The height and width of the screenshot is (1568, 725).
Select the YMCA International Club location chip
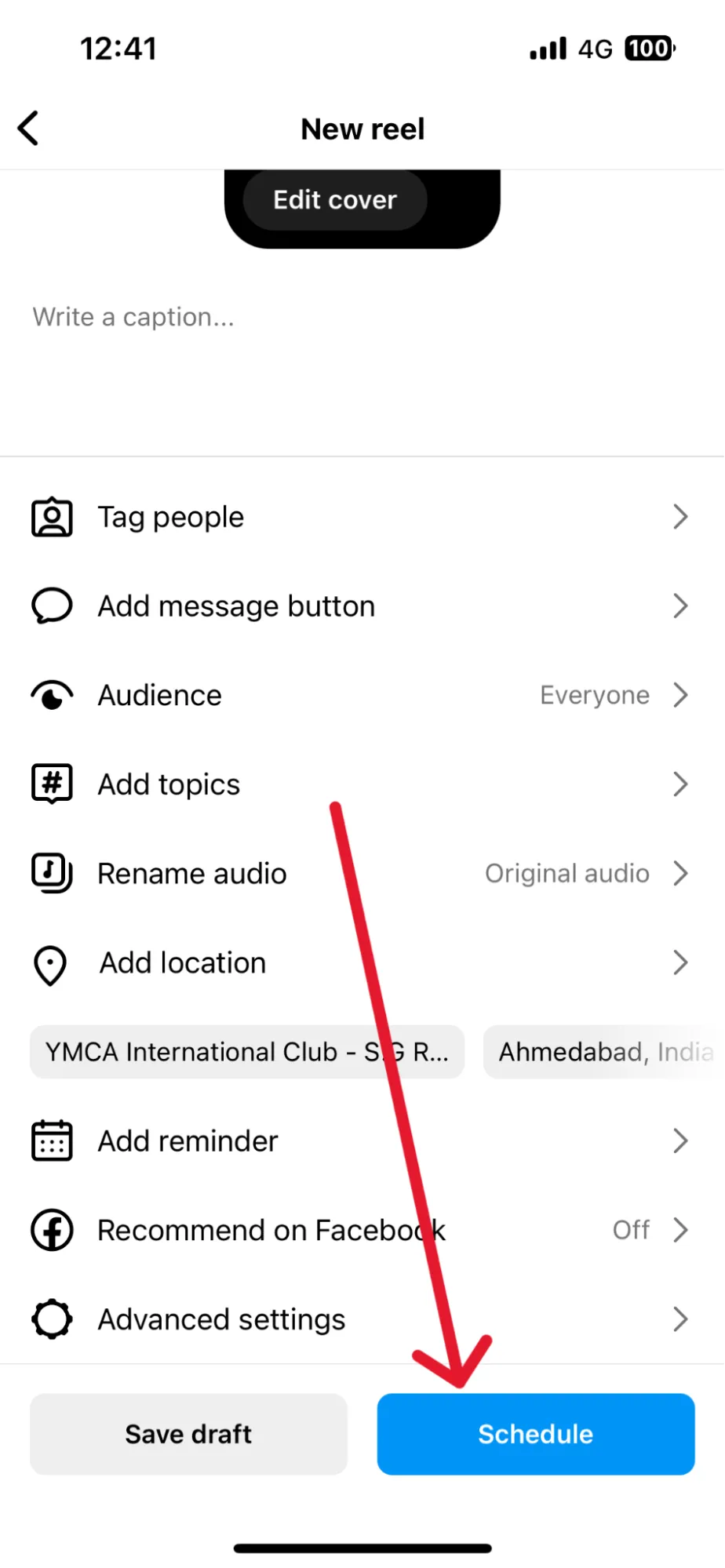coord(246,1052)
